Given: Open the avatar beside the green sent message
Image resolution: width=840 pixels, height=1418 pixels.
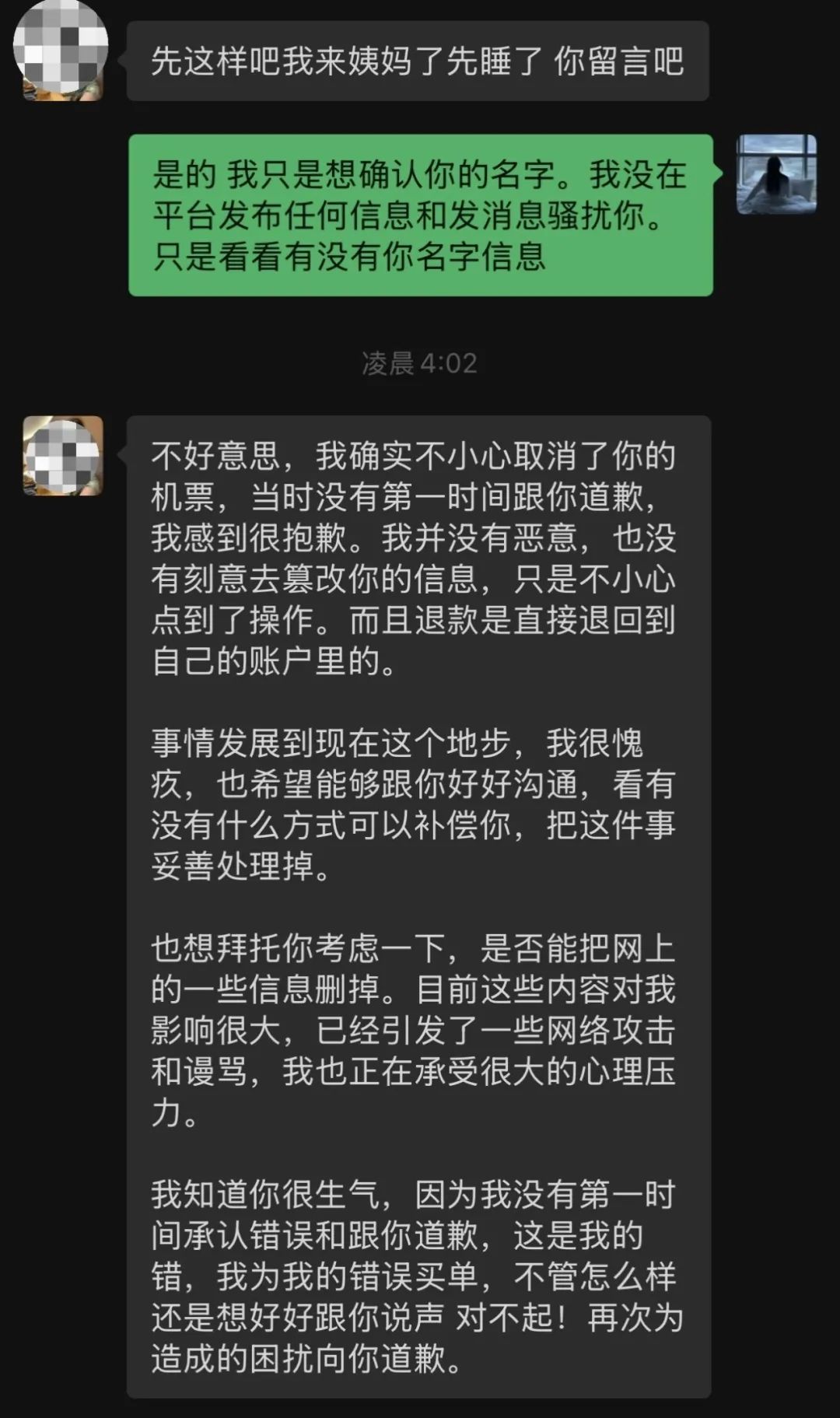Looking at the screenshot, I should click(776, 173).
